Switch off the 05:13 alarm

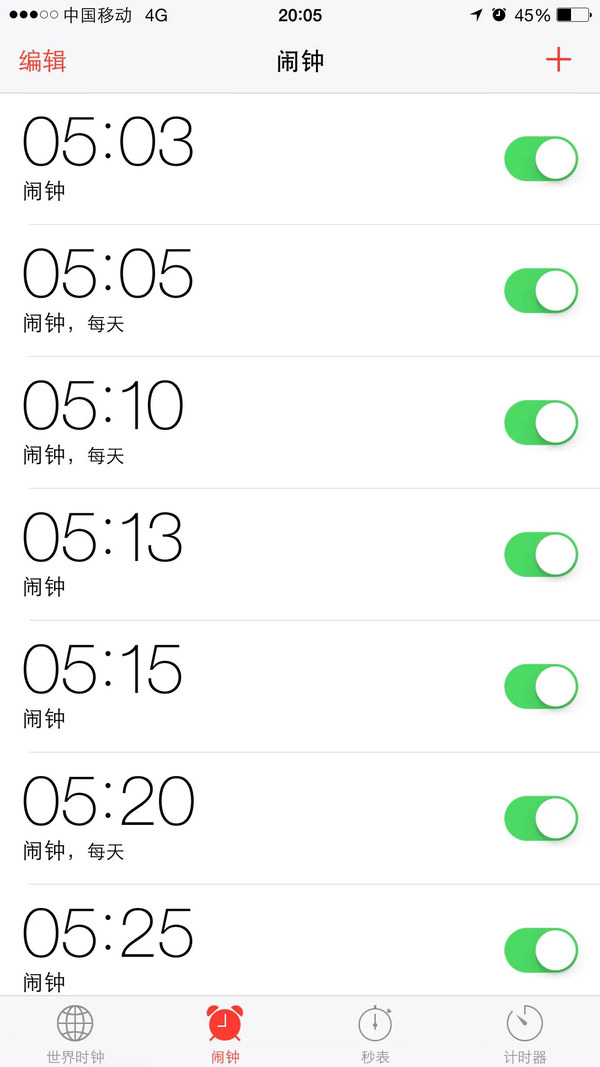coord(540,555)
